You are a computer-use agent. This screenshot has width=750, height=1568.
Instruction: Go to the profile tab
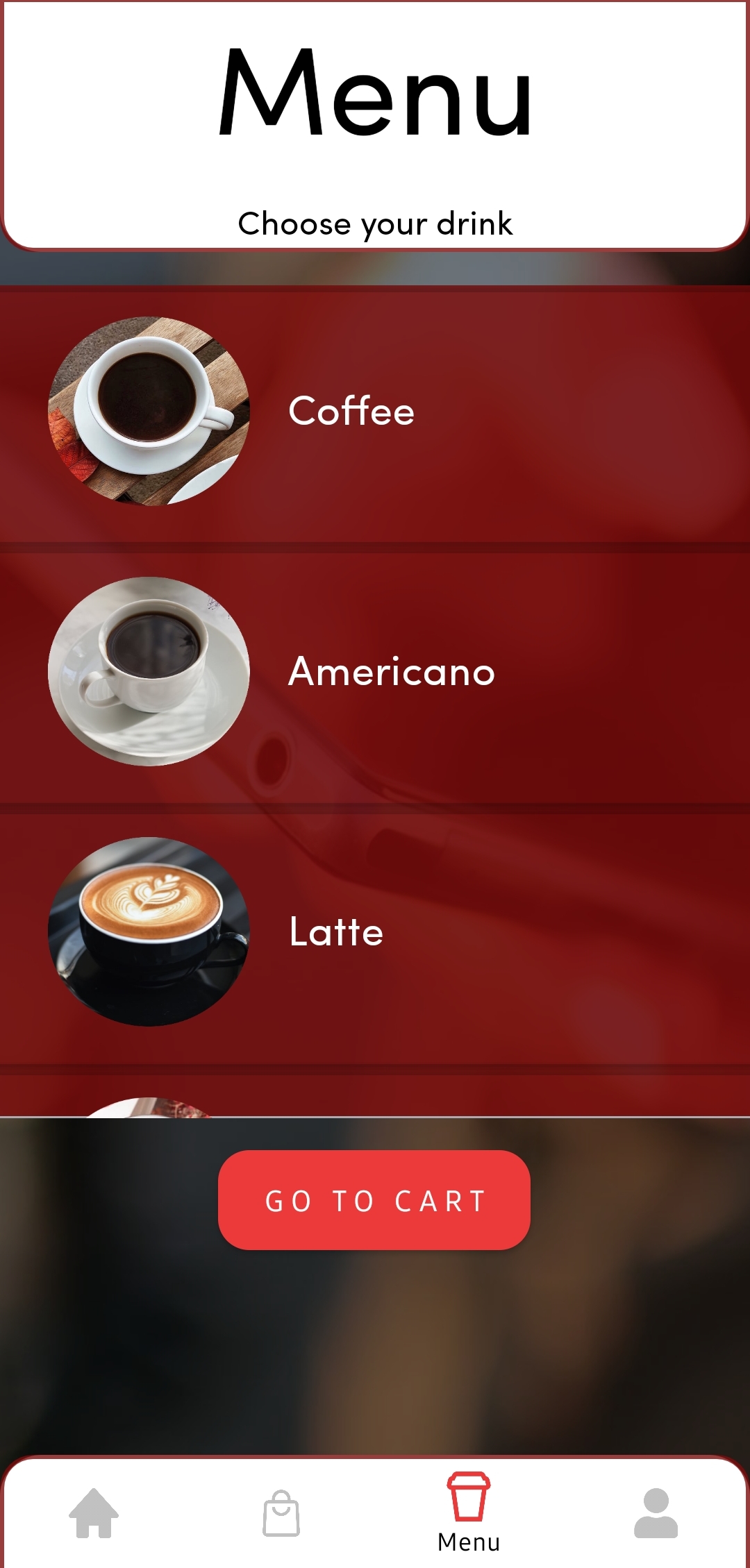656,1513
